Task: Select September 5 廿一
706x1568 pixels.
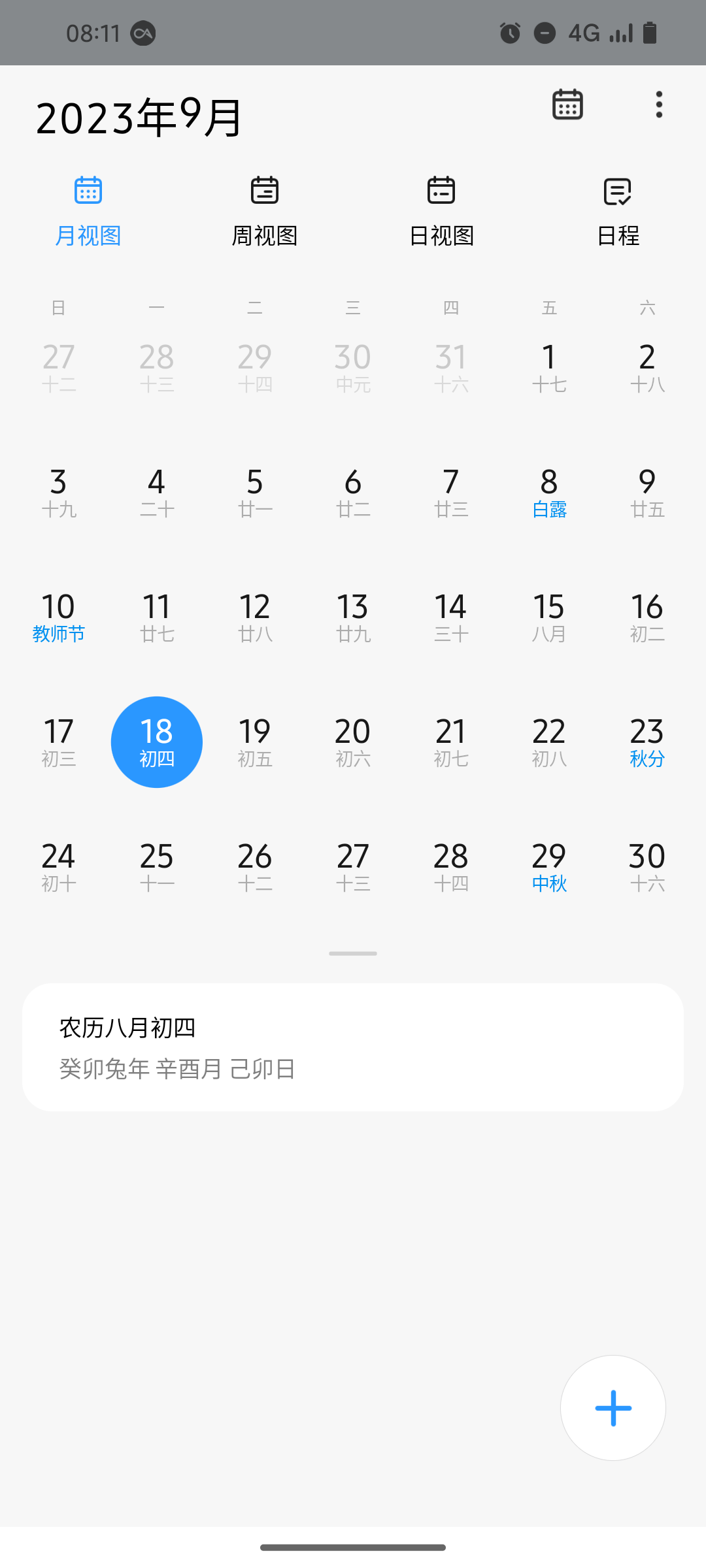Action: (x=255, y=493)
